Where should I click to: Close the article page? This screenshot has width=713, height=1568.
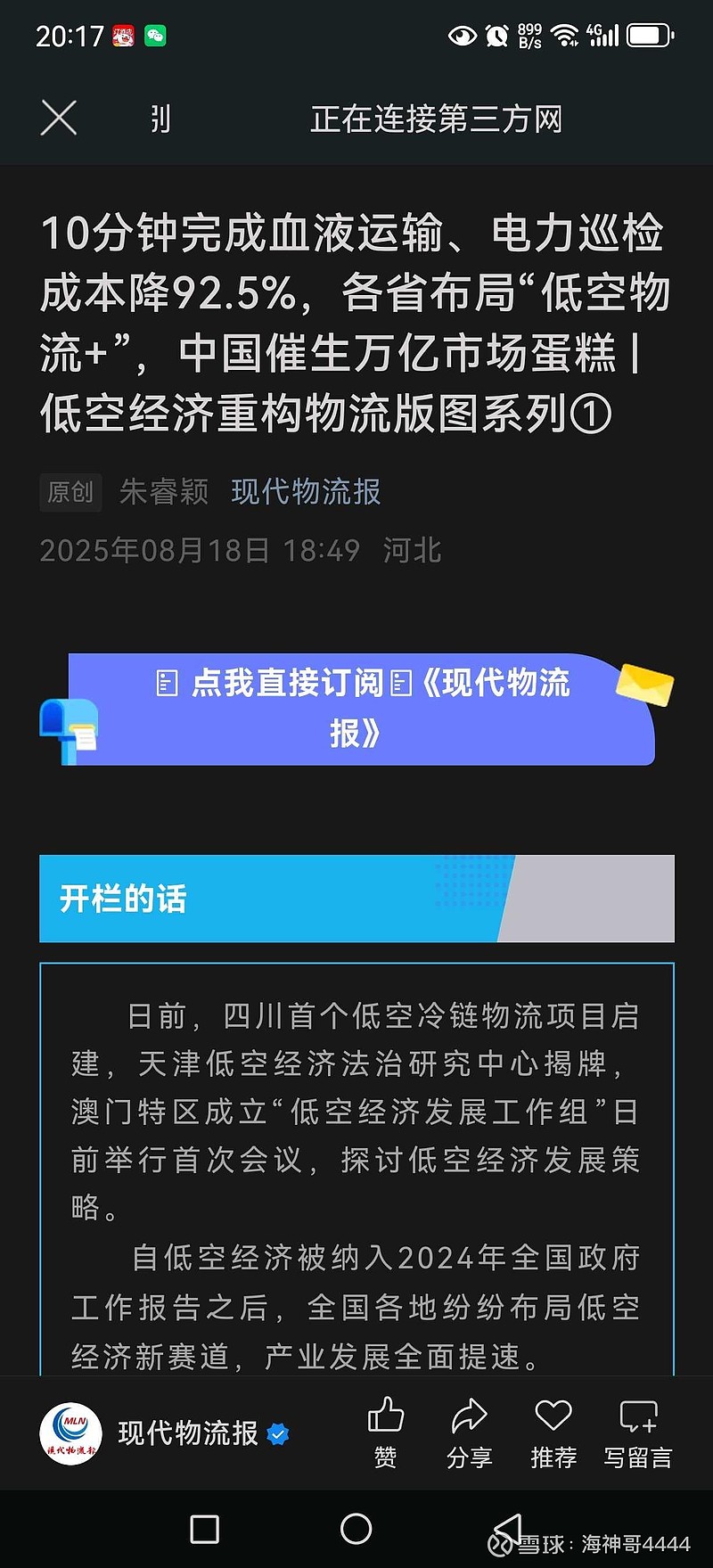(x=59, y=118)
